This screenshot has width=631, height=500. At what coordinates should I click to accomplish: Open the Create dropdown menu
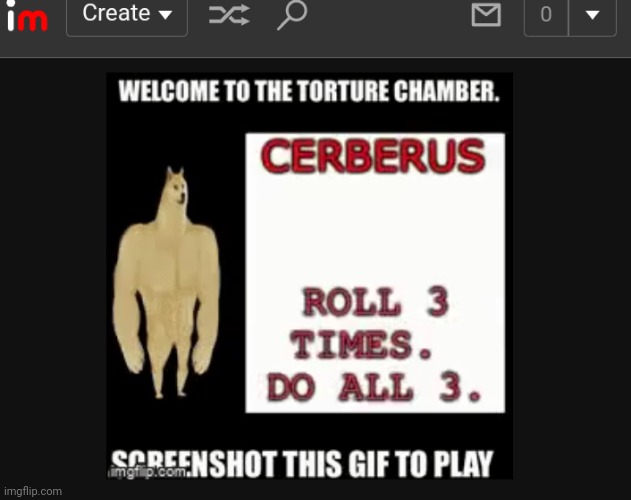pos(126,15)
